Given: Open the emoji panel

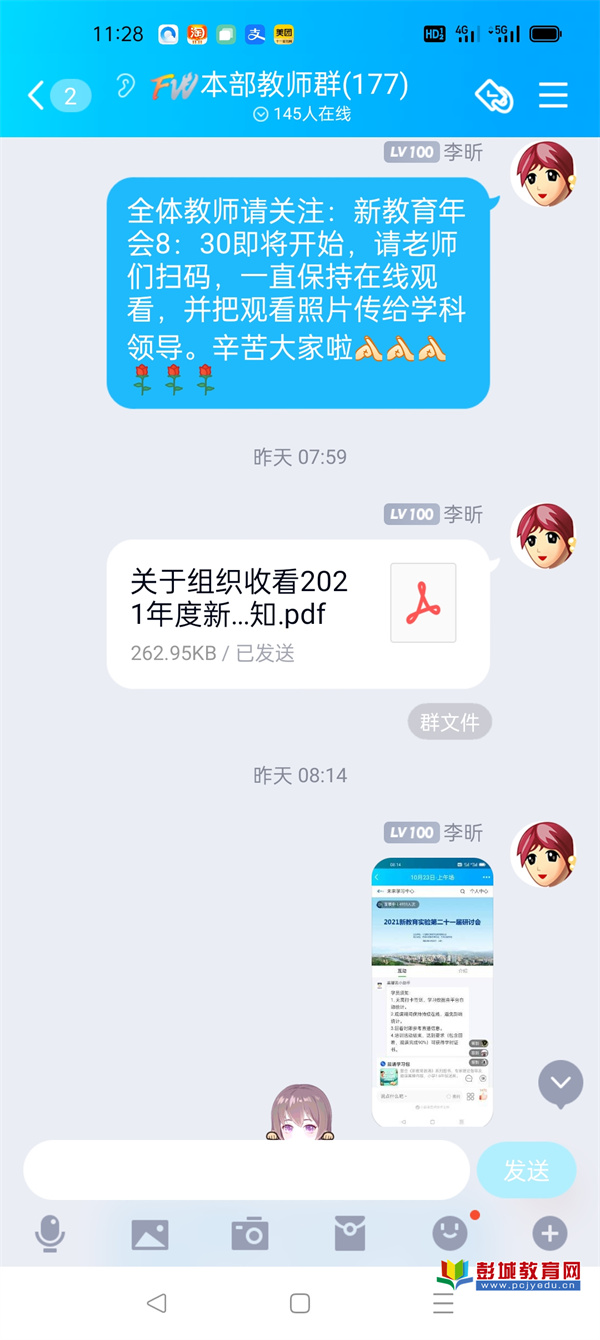Looking at the screenshot, I should pyautogui.click(x=450, y=1234).
